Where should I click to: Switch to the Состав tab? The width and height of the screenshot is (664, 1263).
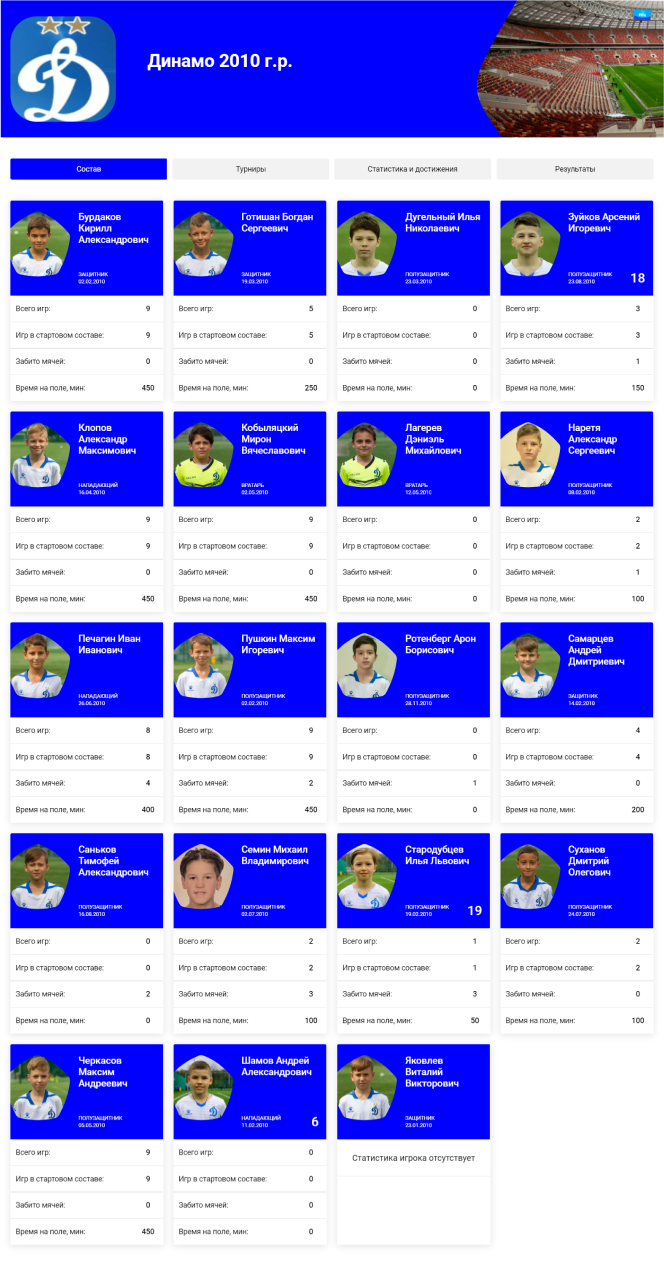[88, 169]
